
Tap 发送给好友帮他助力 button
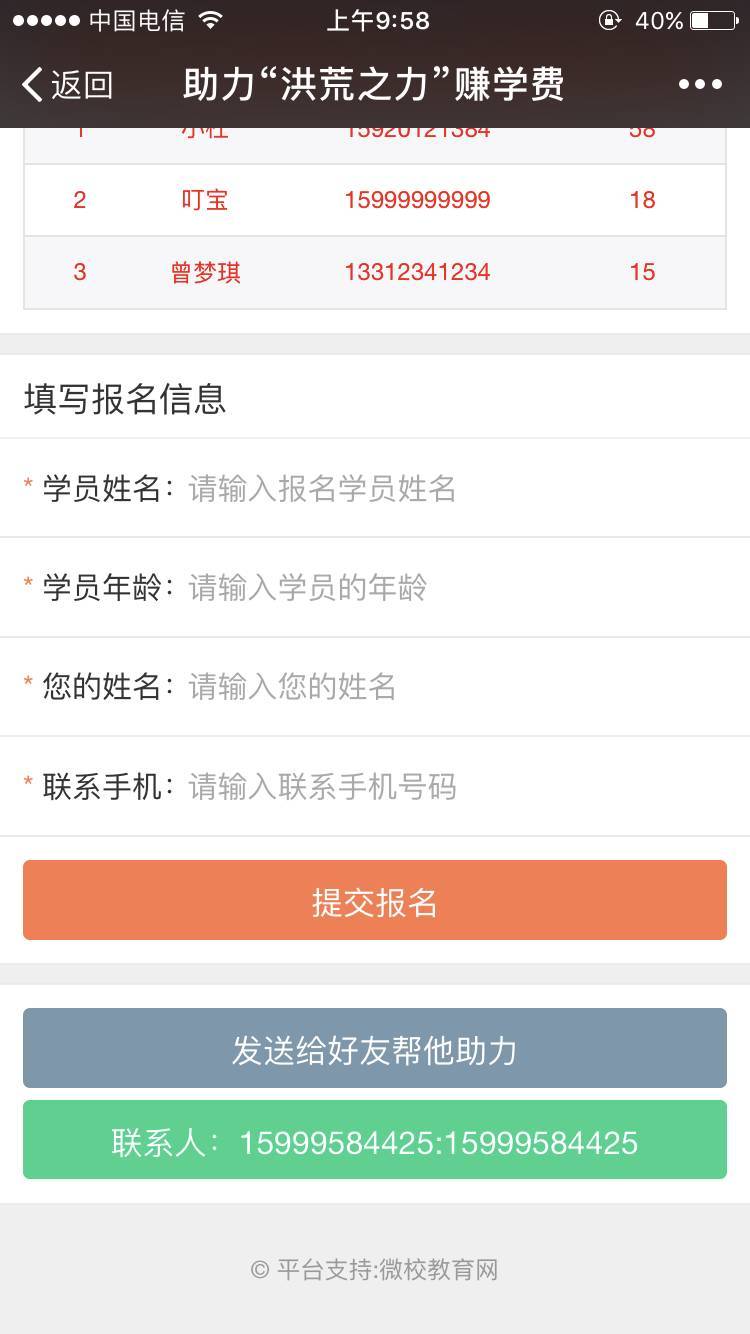[x=375, y=1048]
